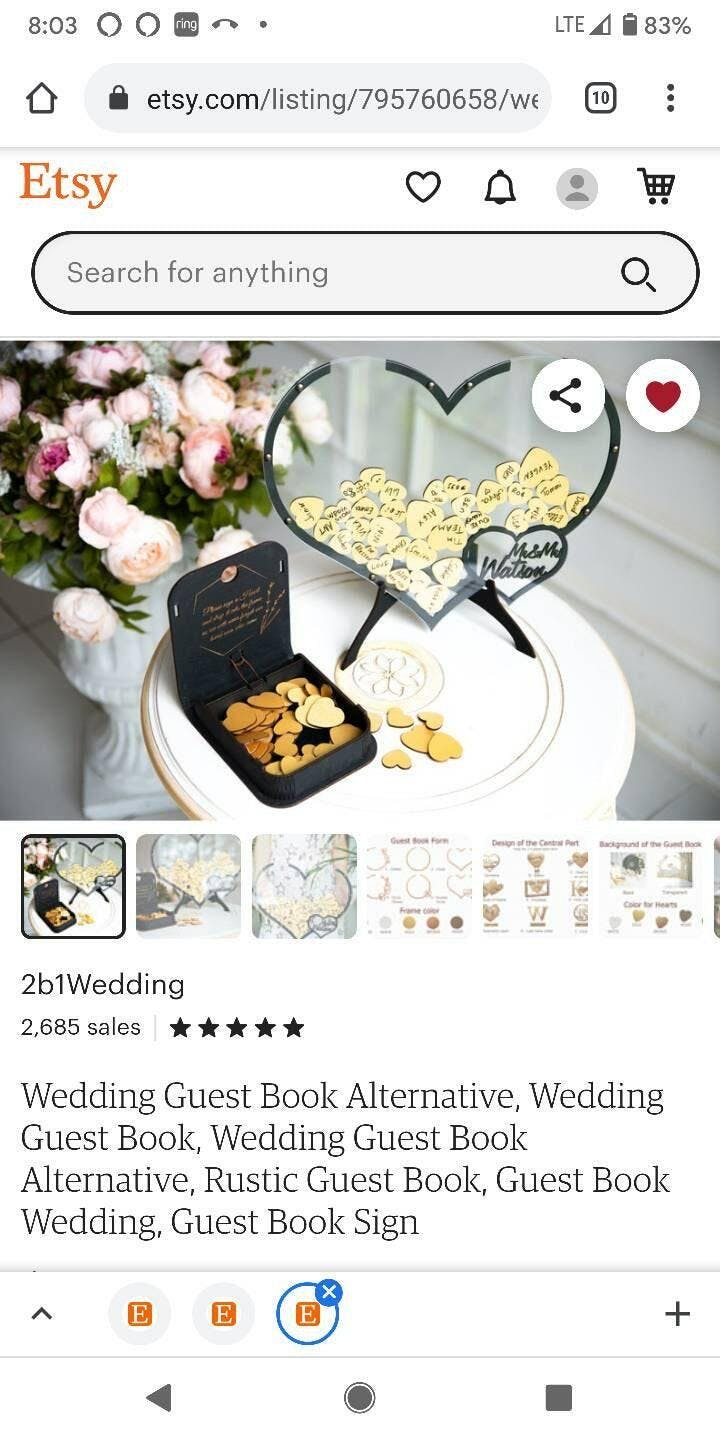Close the active Etsy tab
The width and height of the screenshot is (720, 1440).
click(329, 1292)
